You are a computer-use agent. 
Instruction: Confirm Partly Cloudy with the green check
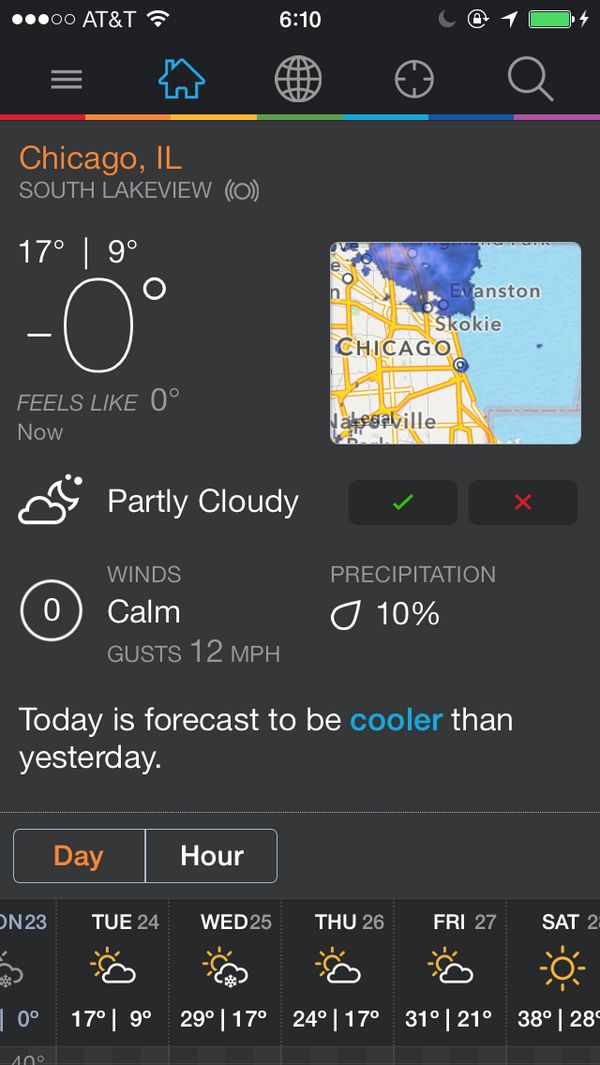point(403,502)
